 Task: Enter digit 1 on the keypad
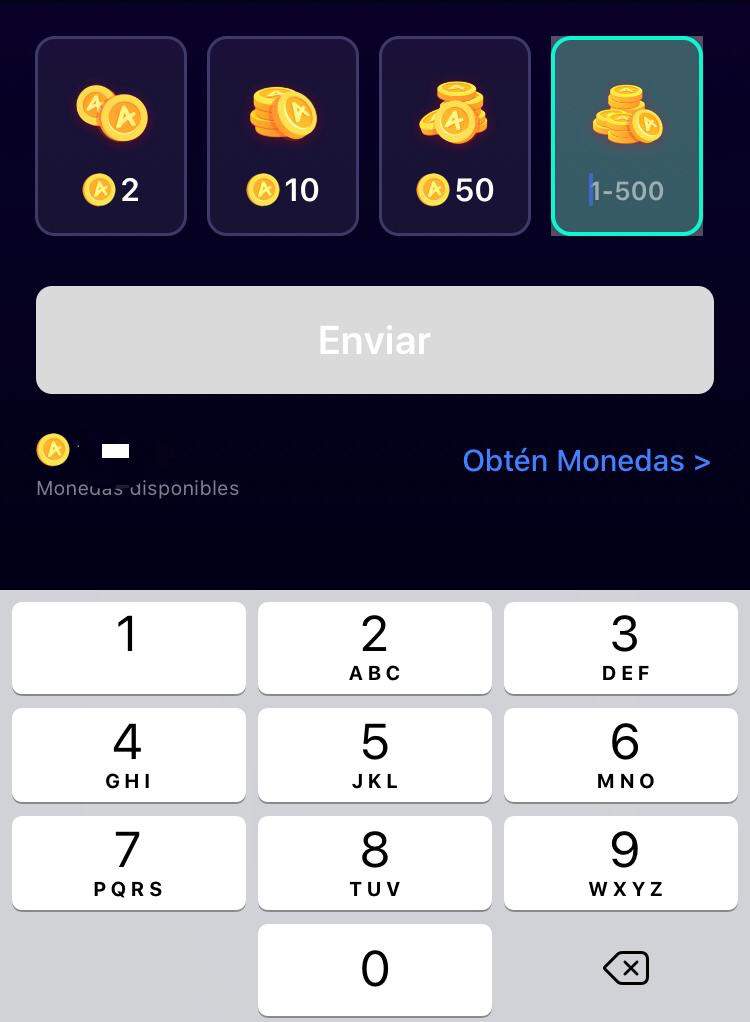pyautogui.click(x=128, y=647)
